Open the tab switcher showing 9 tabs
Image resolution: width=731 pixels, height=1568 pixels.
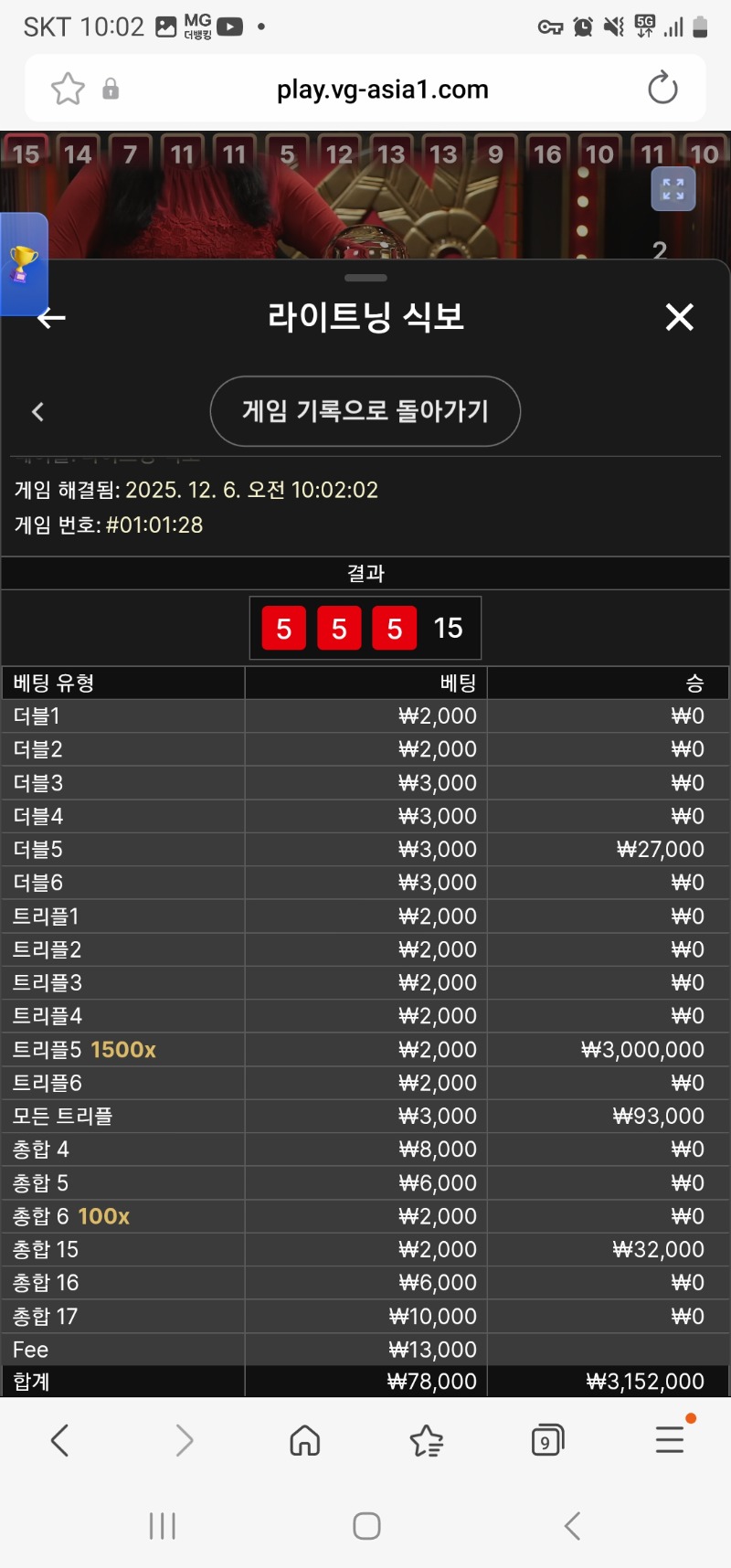click(546, 1440)
